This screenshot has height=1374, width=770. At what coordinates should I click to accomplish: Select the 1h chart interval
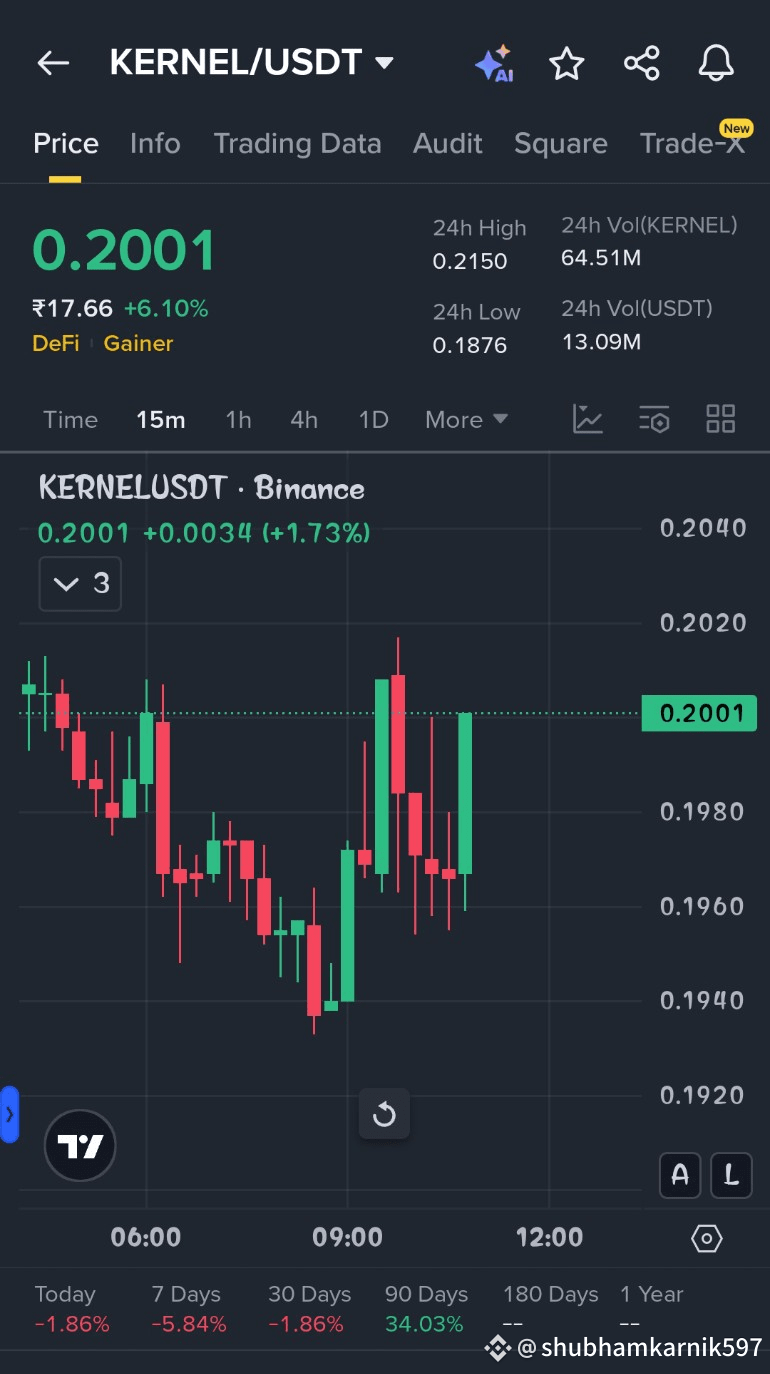point(238,420)
